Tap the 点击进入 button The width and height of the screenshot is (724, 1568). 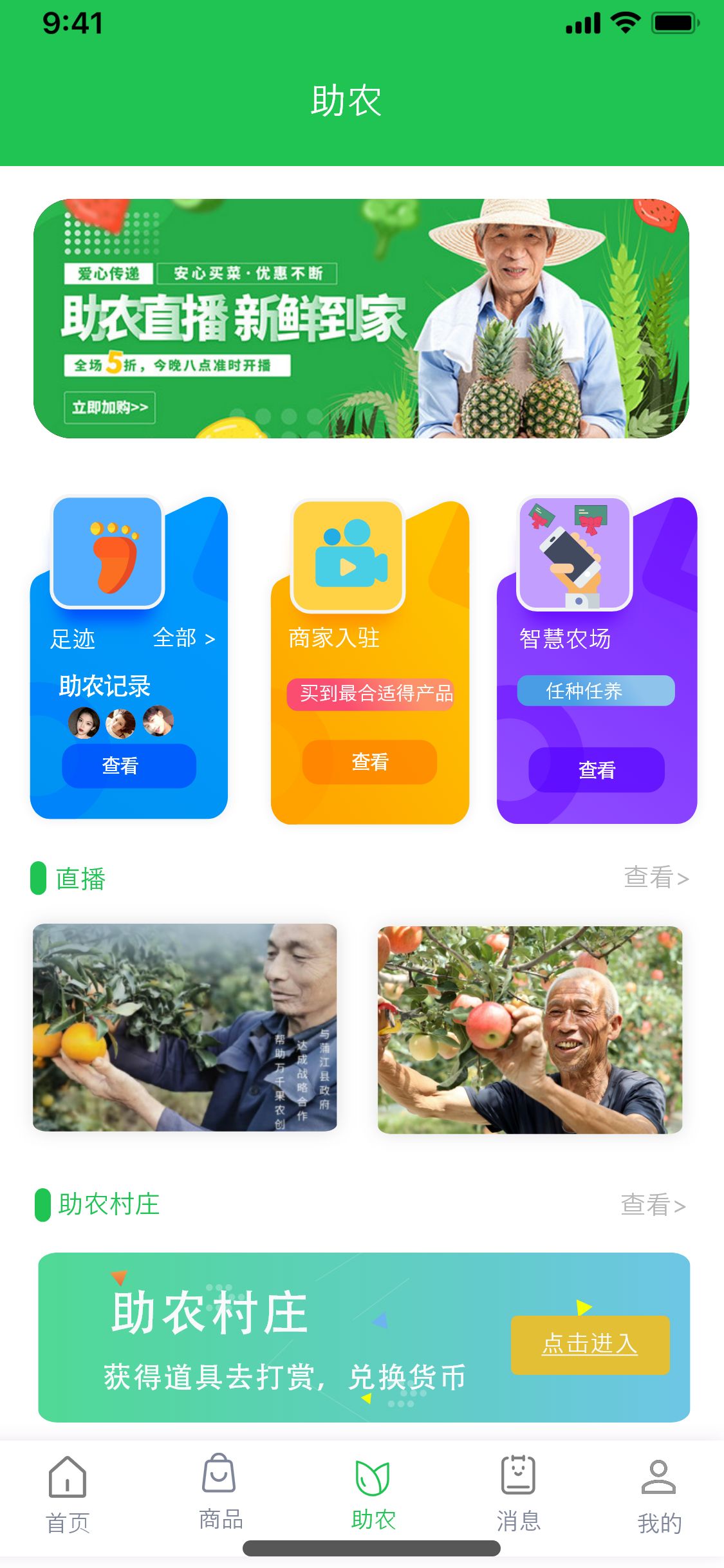589,1344
